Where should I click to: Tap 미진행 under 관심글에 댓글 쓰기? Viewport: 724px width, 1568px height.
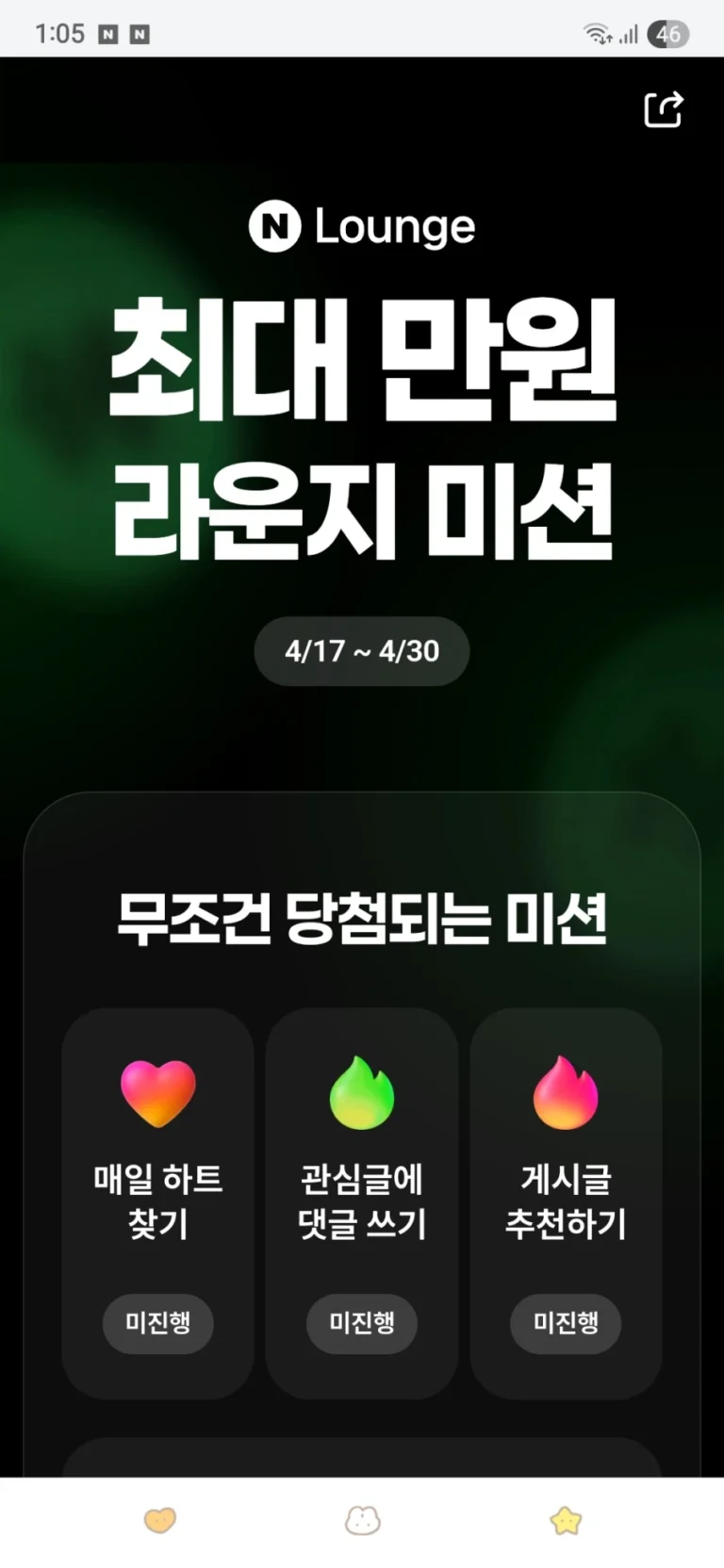pyautogui.click(x=362, y=1323)
